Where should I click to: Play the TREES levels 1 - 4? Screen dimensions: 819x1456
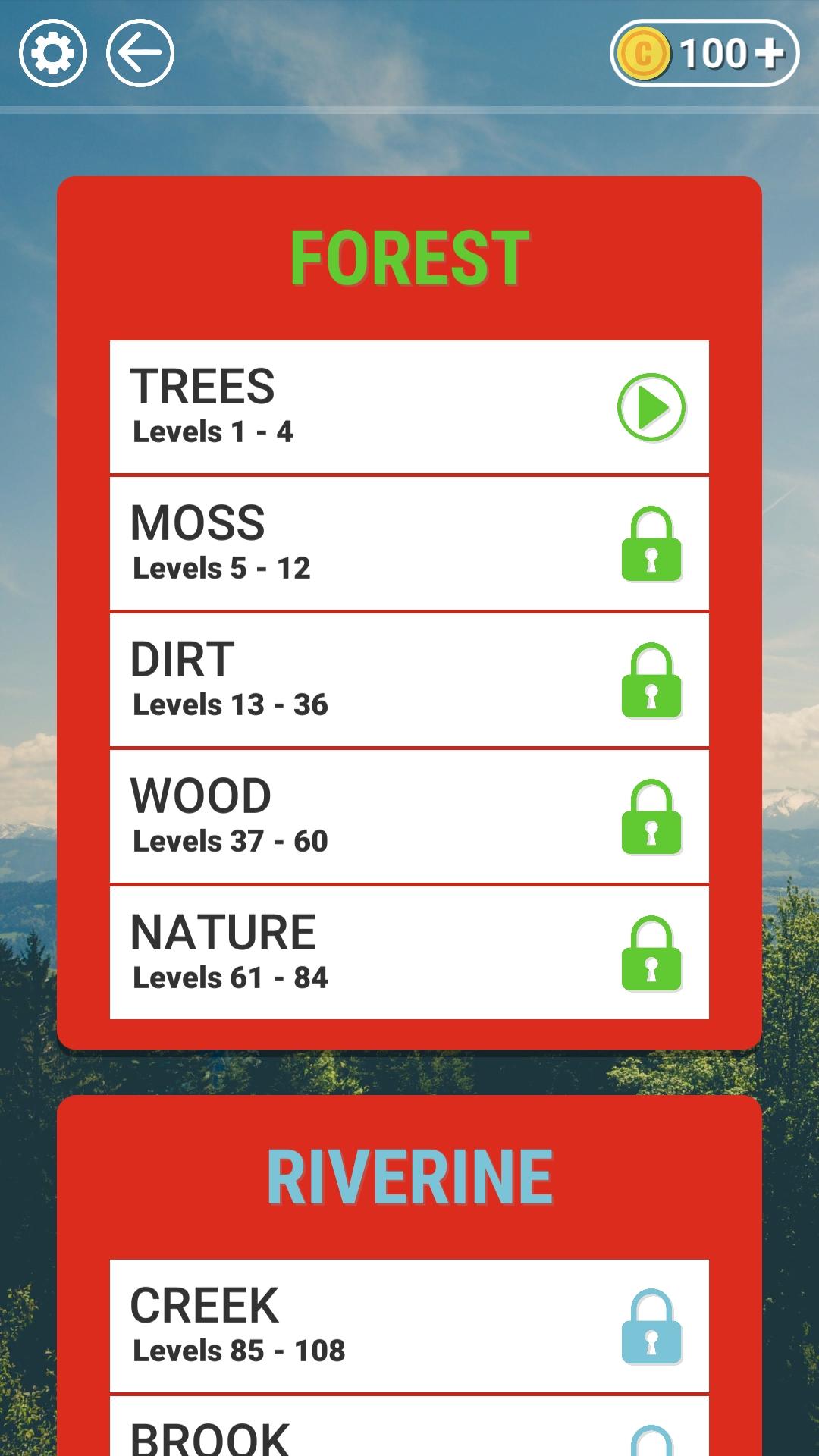[651, 407]
